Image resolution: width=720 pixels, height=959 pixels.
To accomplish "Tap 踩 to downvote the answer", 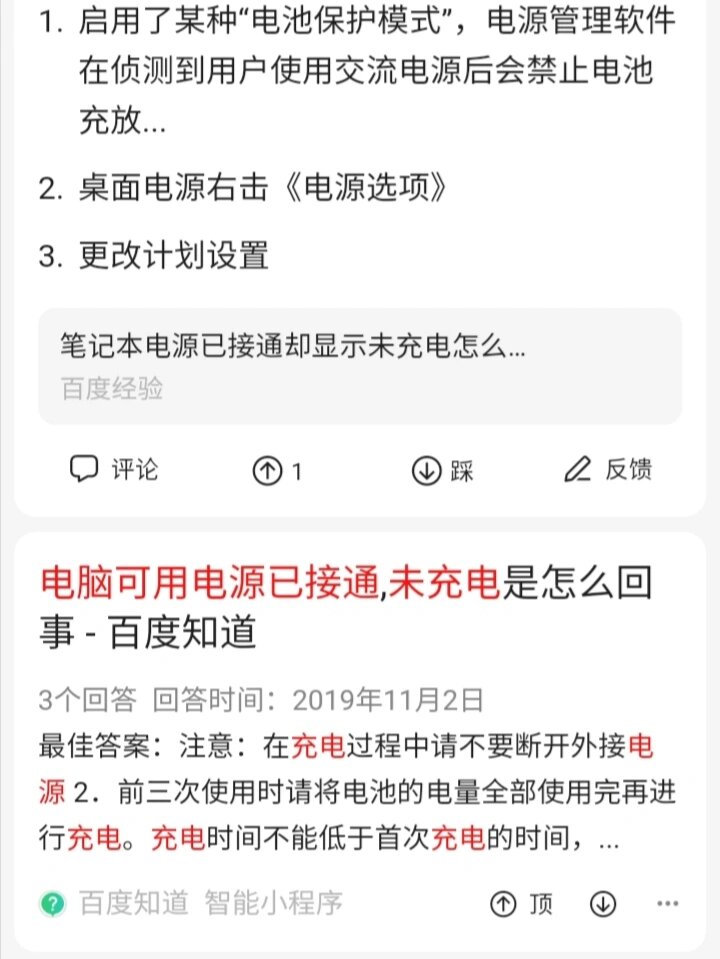I will 442,471.
